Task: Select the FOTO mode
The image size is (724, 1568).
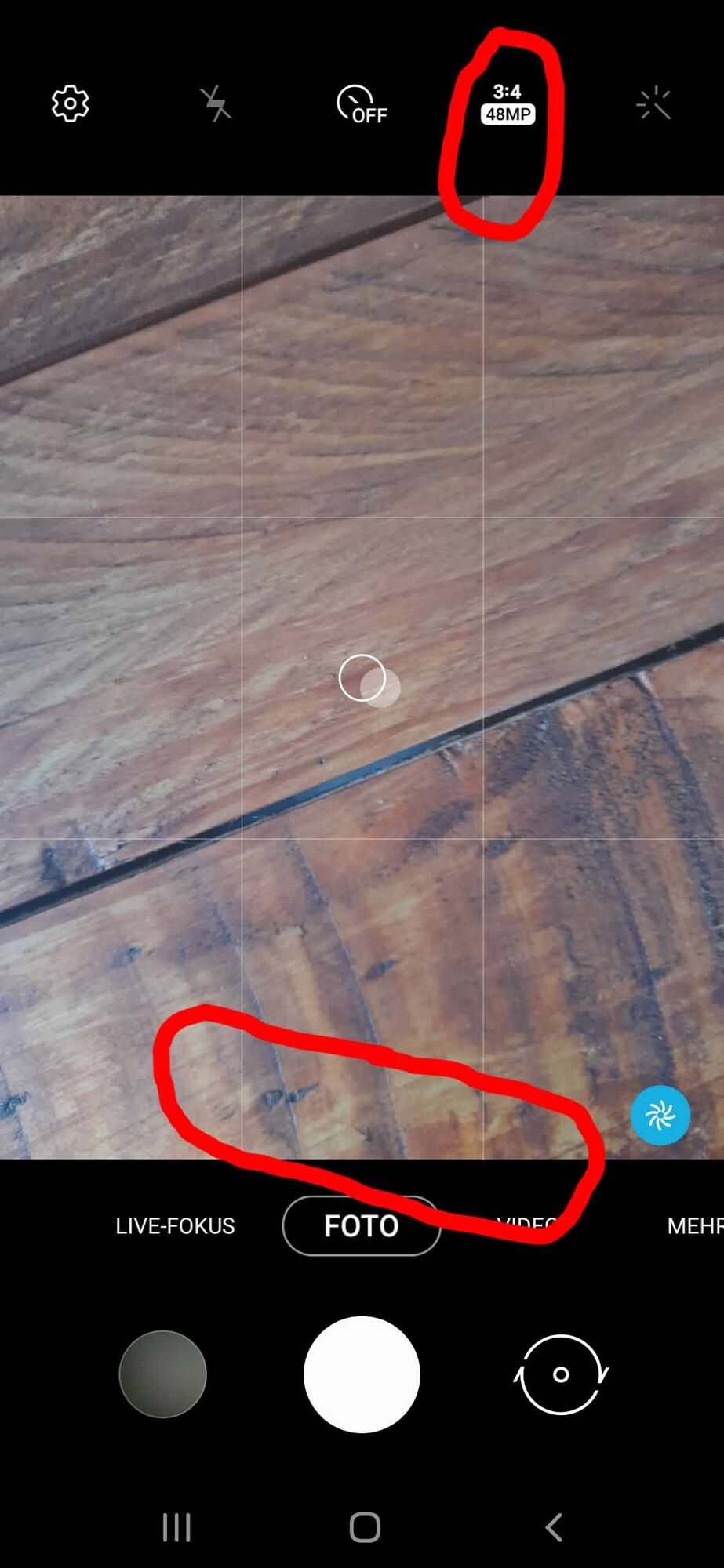Action: coord(361,1226)
